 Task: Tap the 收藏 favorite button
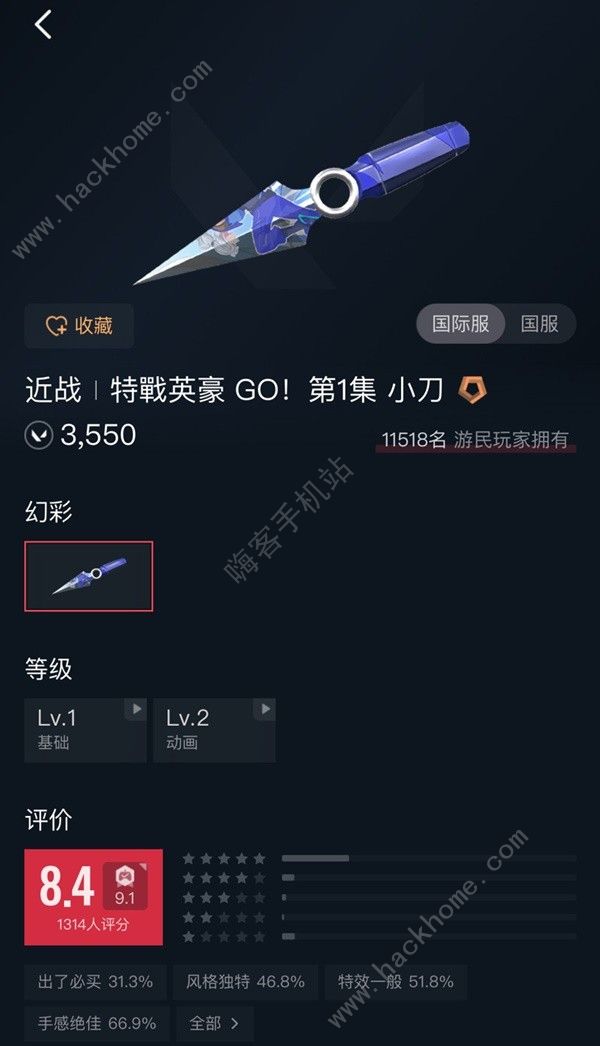[79, 326]
